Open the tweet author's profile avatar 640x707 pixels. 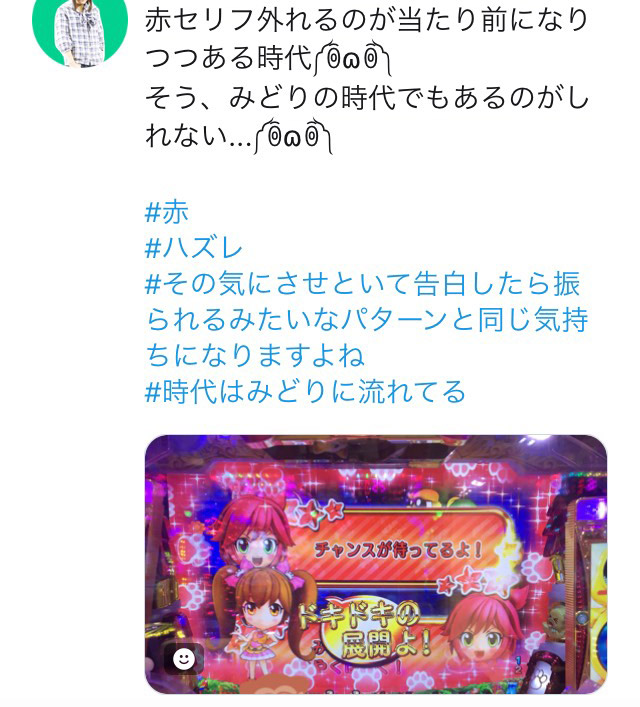(x=80, y=26)
